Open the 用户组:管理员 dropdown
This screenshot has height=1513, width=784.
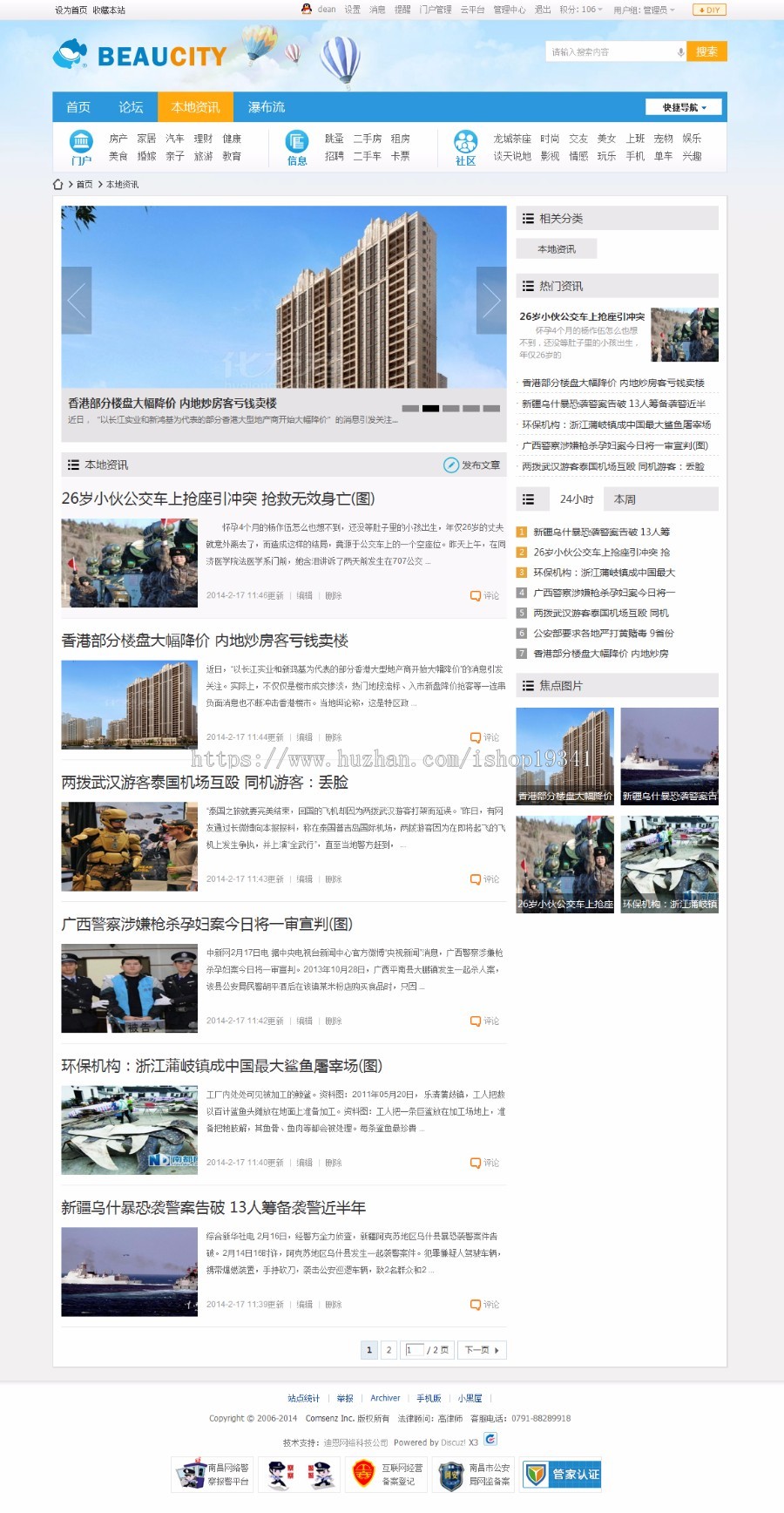(642, 10)
